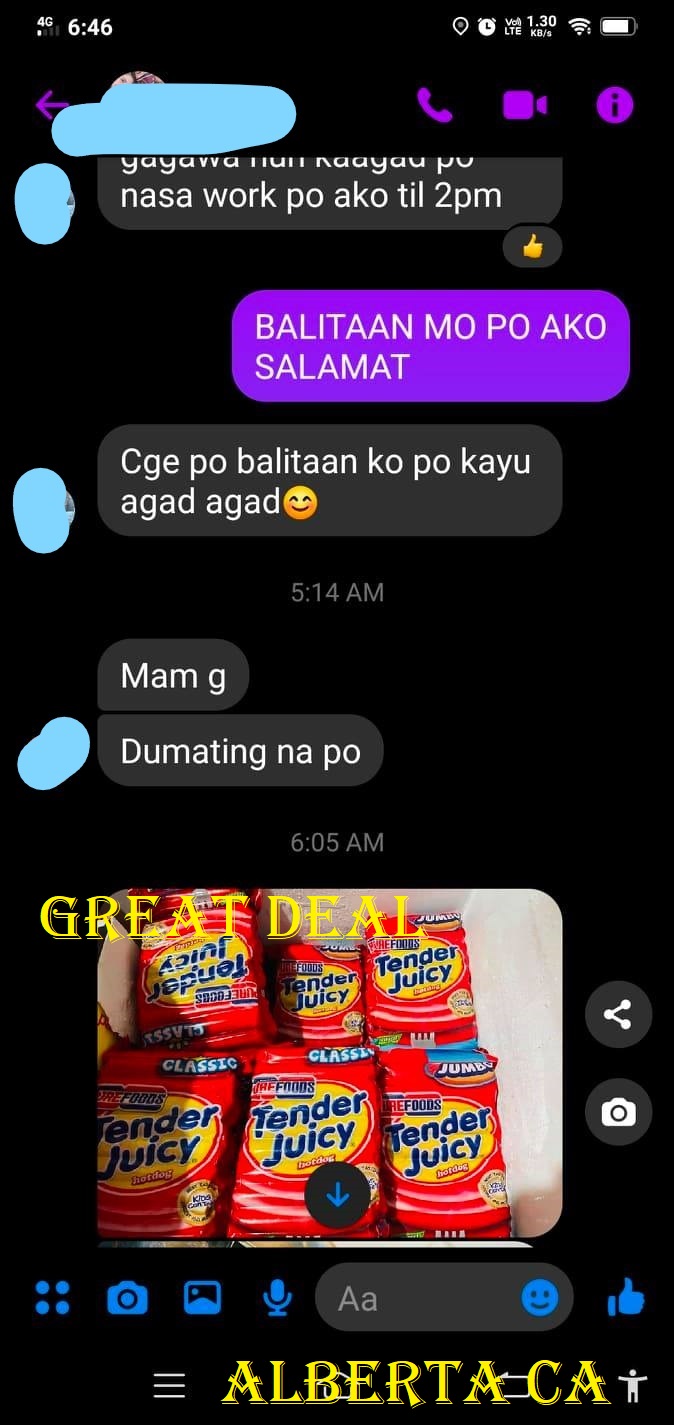674x1425 pixels.
Task: Open the camera from the composer
Action: (127, 1298)
